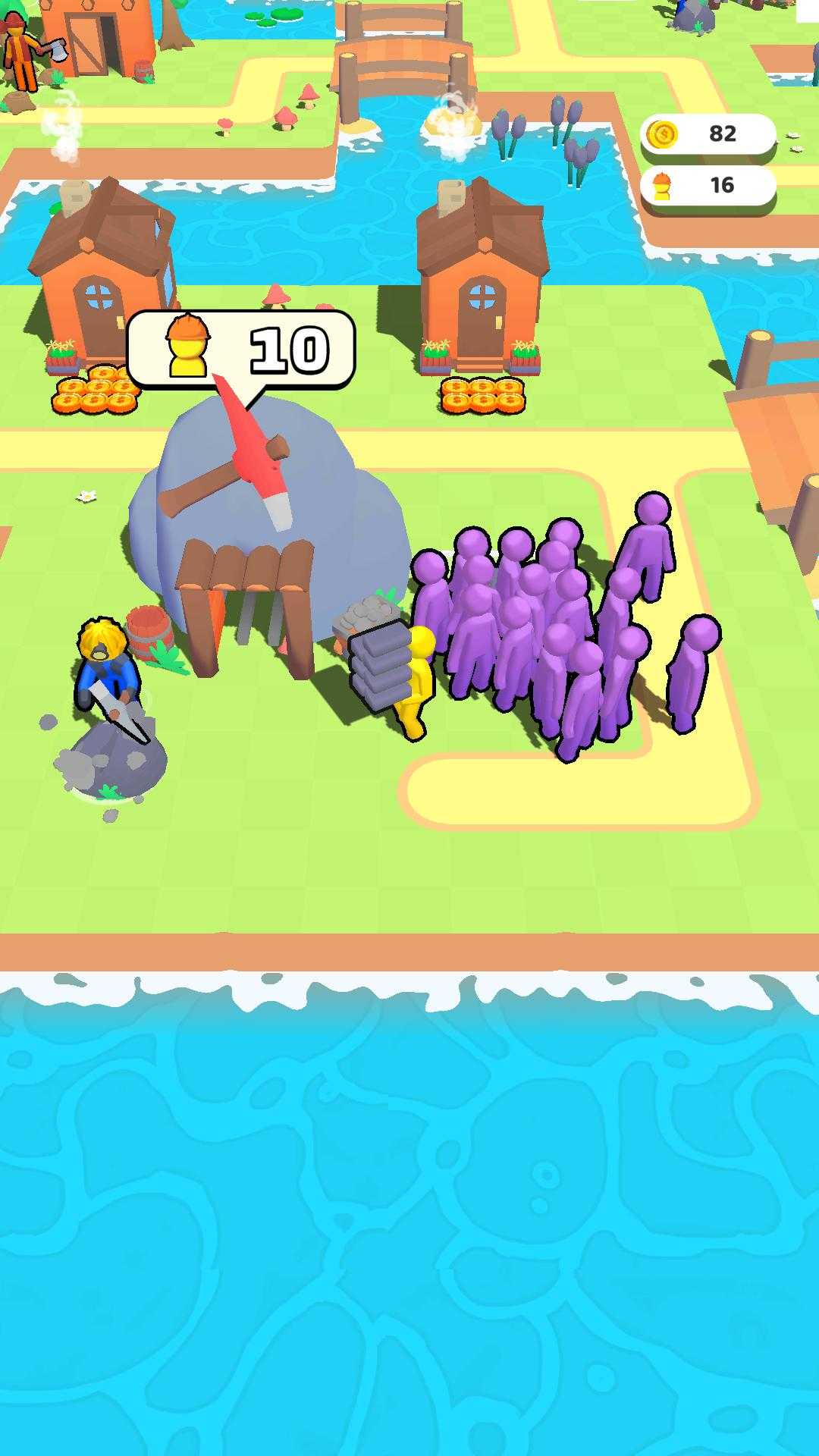Tap the mine's 10-worker requirement bubble
Screen dimensions: 819x1456
click(241, 350)
